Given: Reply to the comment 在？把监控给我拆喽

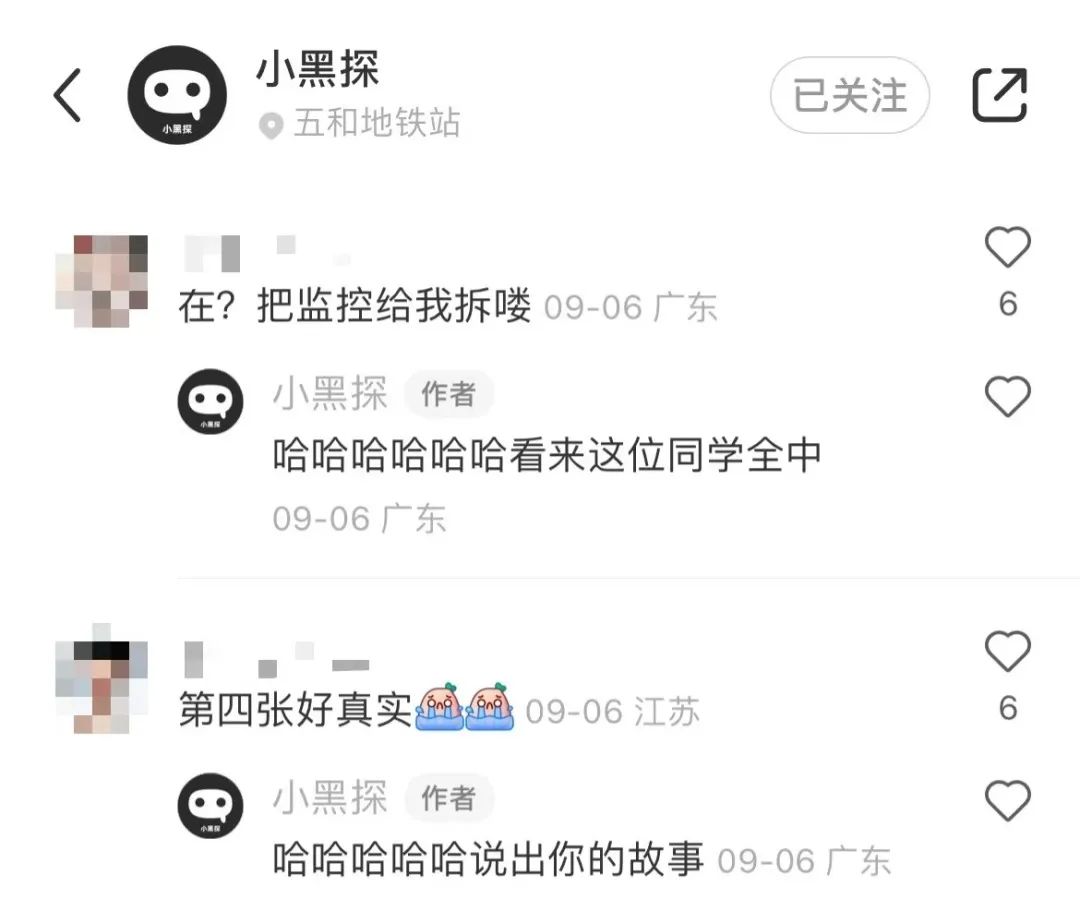Looking at the screenshot, I should (354, 306).
